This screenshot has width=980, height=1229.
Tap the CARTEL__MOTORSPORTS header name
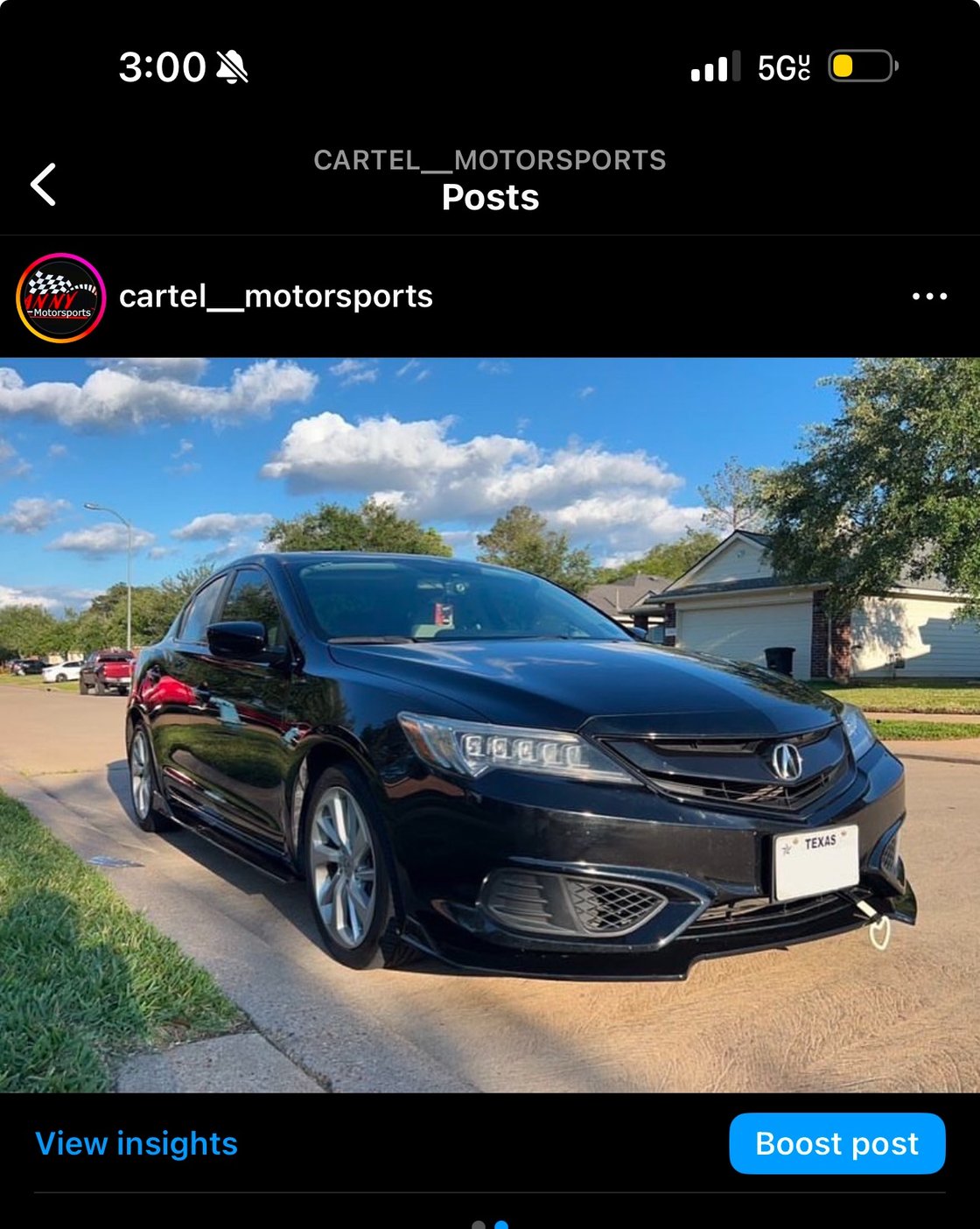click(x=490, y=159)
